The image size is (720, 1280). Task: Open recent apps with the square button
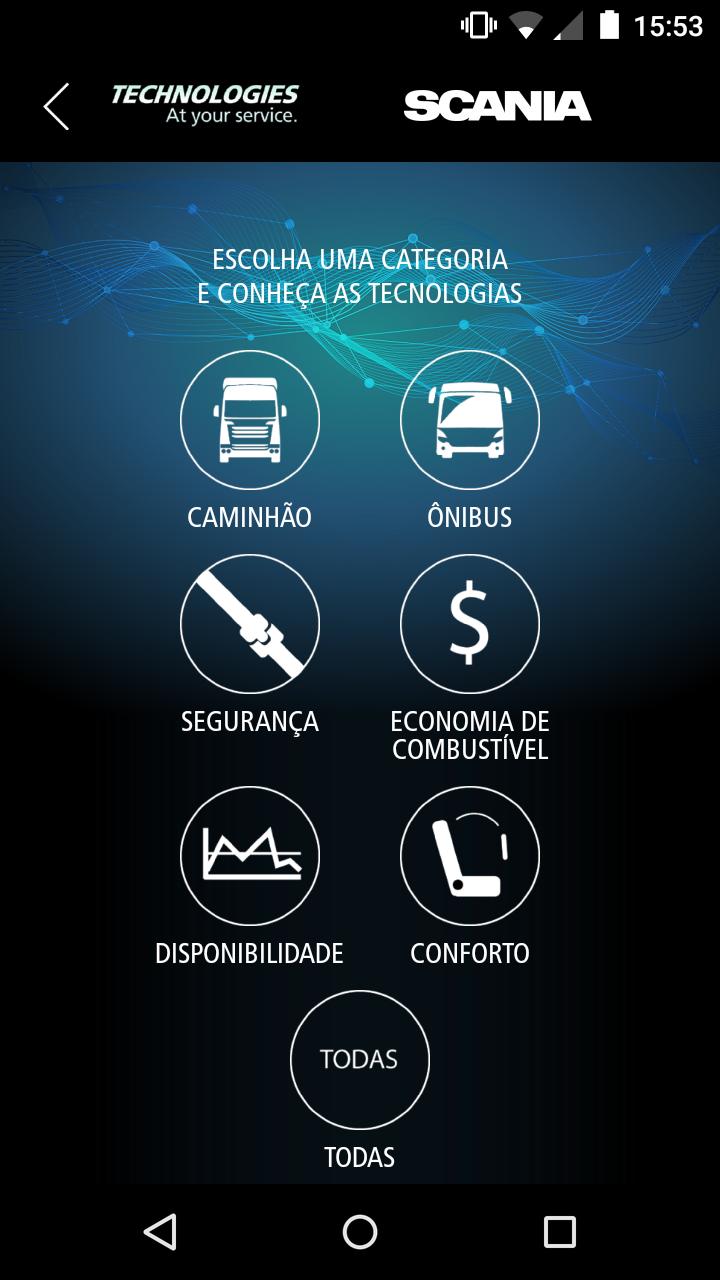(561, 1233)
